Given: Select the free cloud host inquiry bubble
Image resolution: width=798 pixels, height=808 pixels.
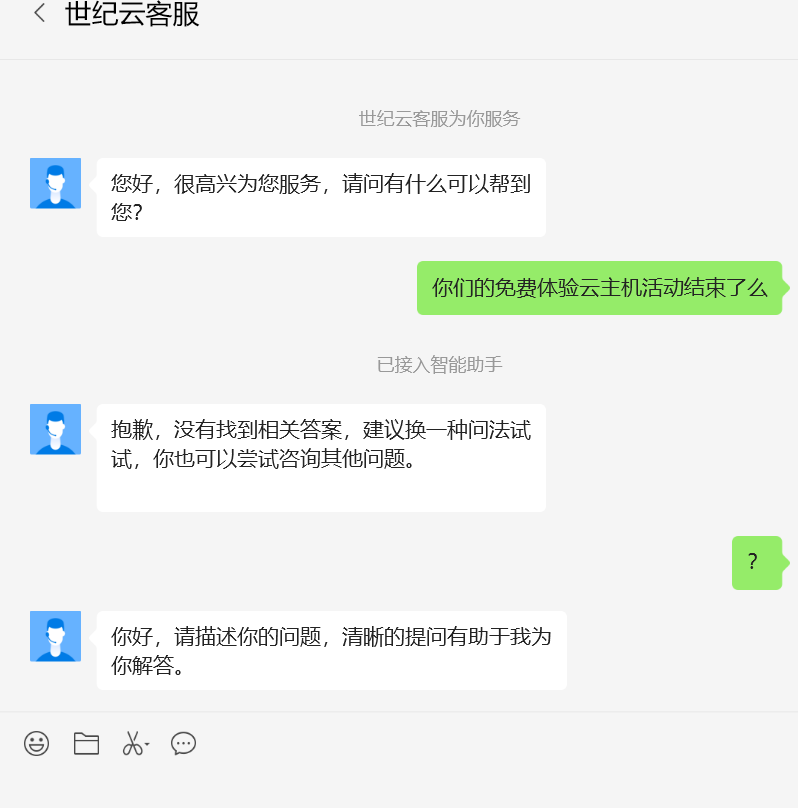Looking at the screenshot, I should [x=598, y=288].
